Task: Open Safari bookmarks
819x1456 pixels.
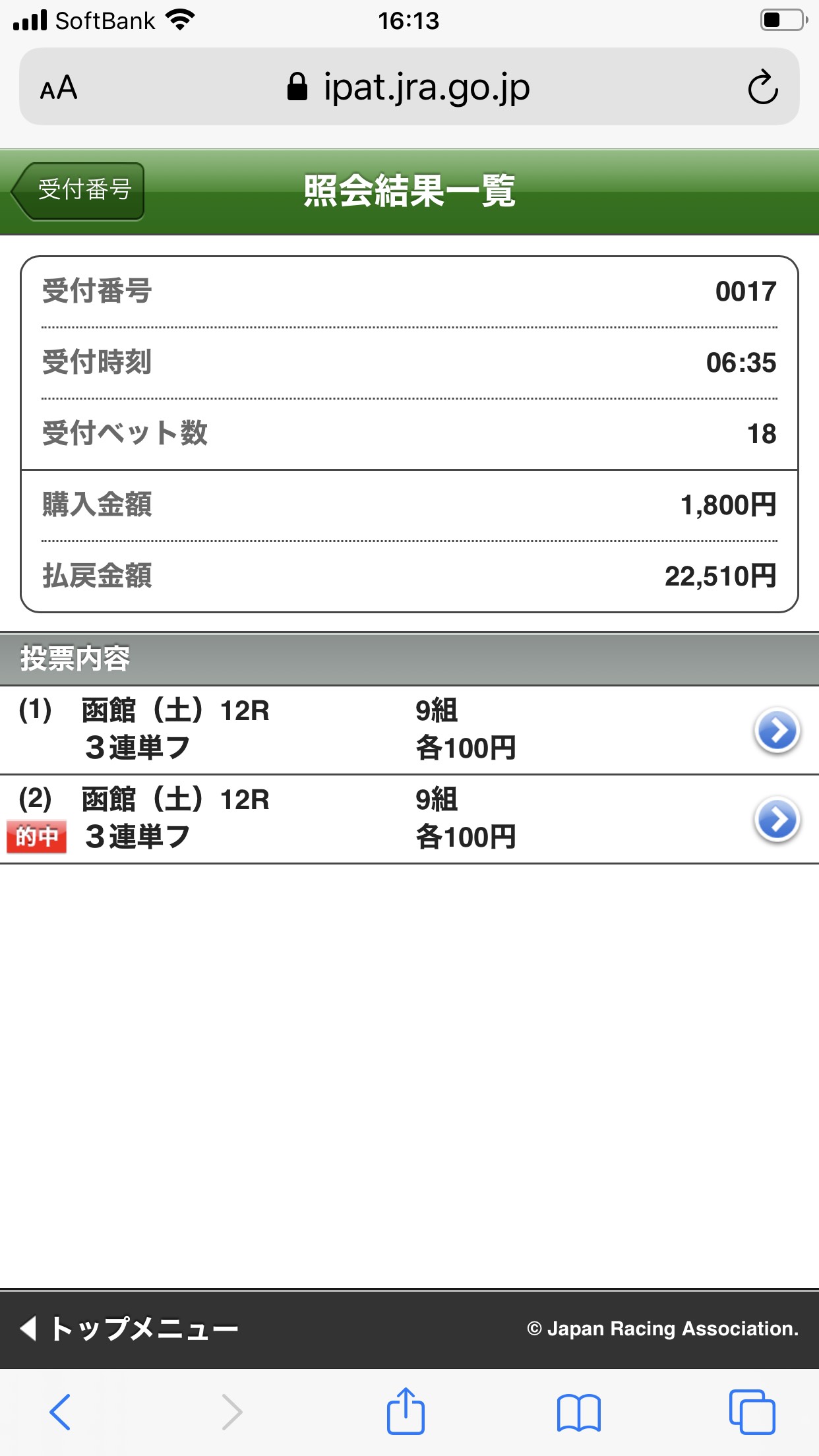Action: coord(578,1412)
